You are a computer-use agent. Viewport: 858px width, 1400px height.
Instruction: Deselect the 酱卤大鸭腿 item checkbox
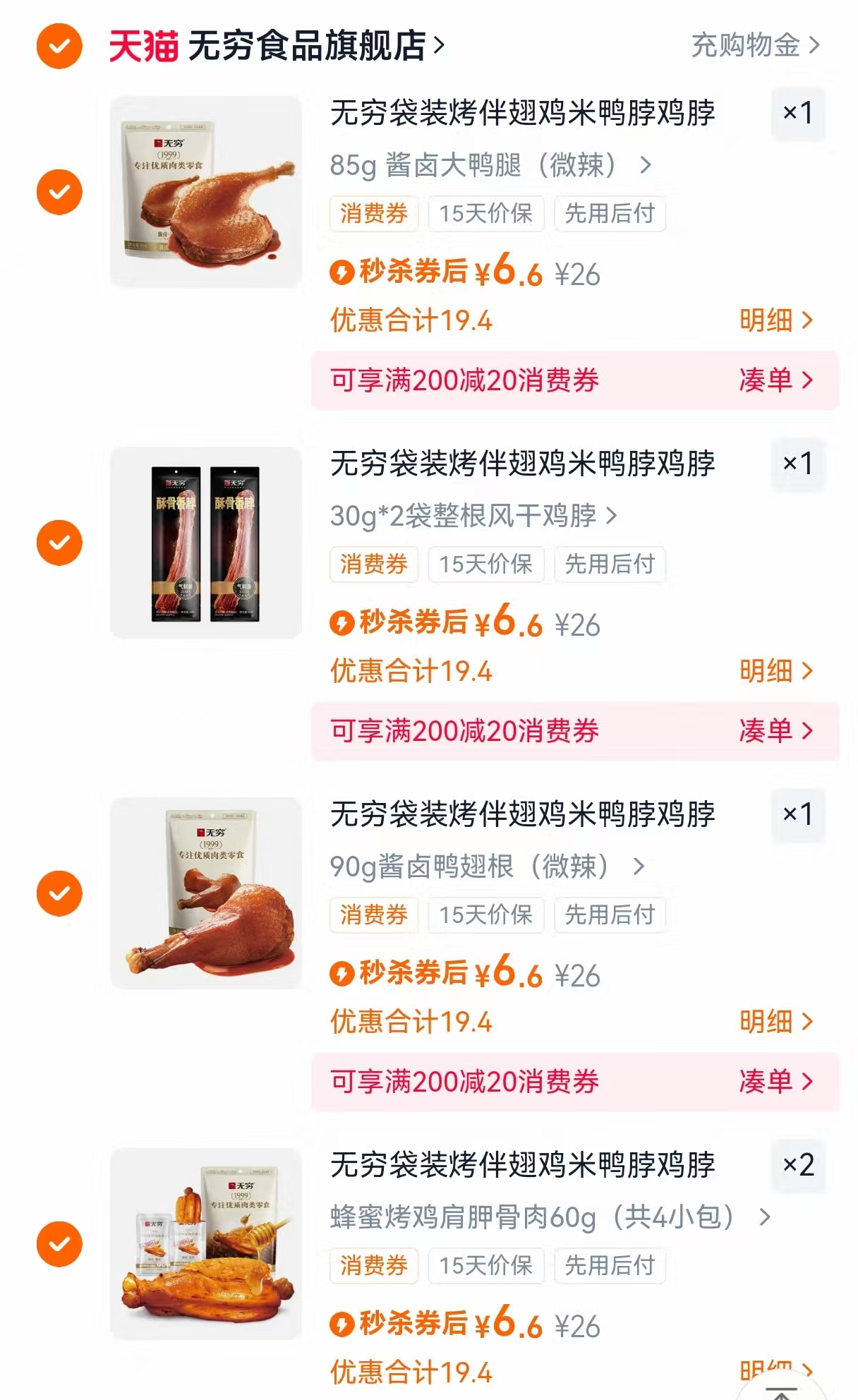click(59, 192)
